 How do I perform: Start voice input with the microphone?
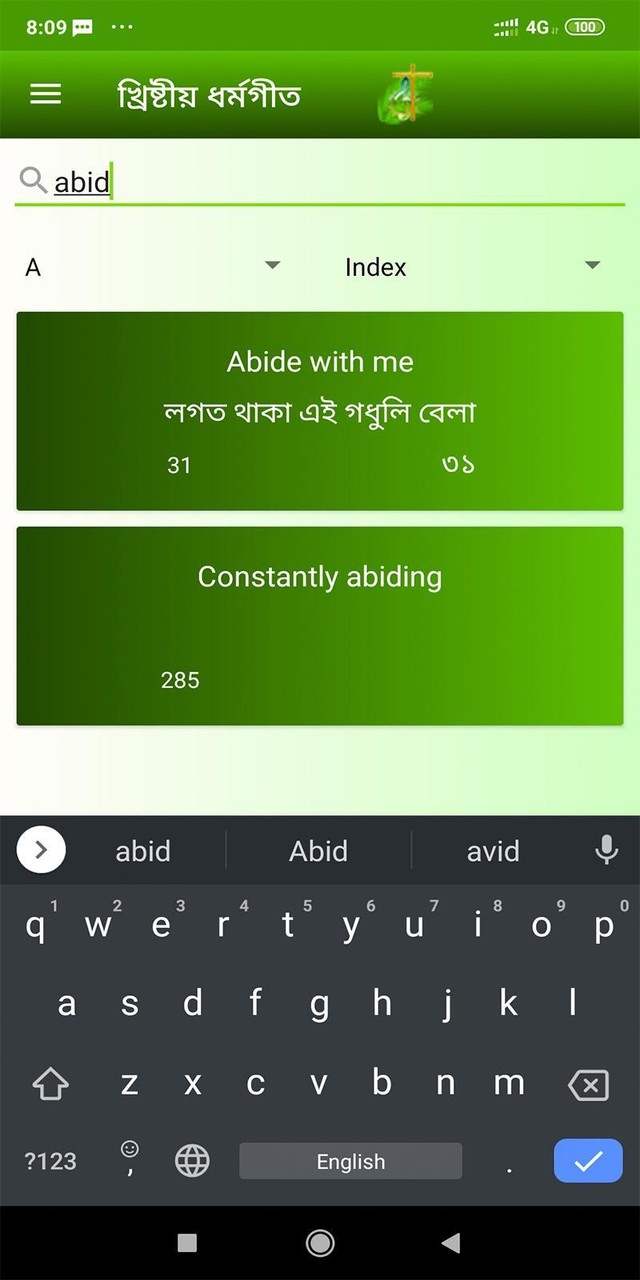click(606, 850)
